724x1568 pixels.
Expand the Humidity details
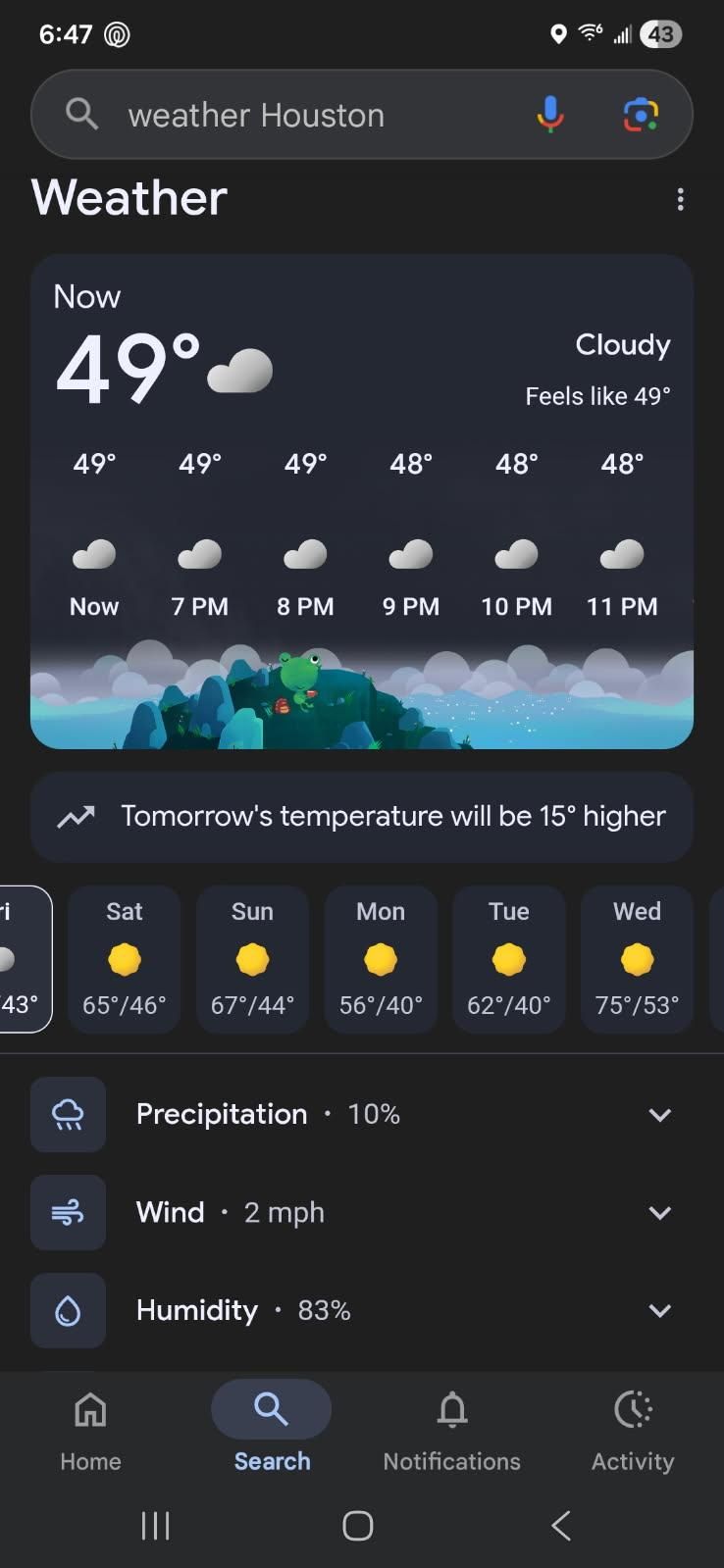click(x=659, y=1311)
